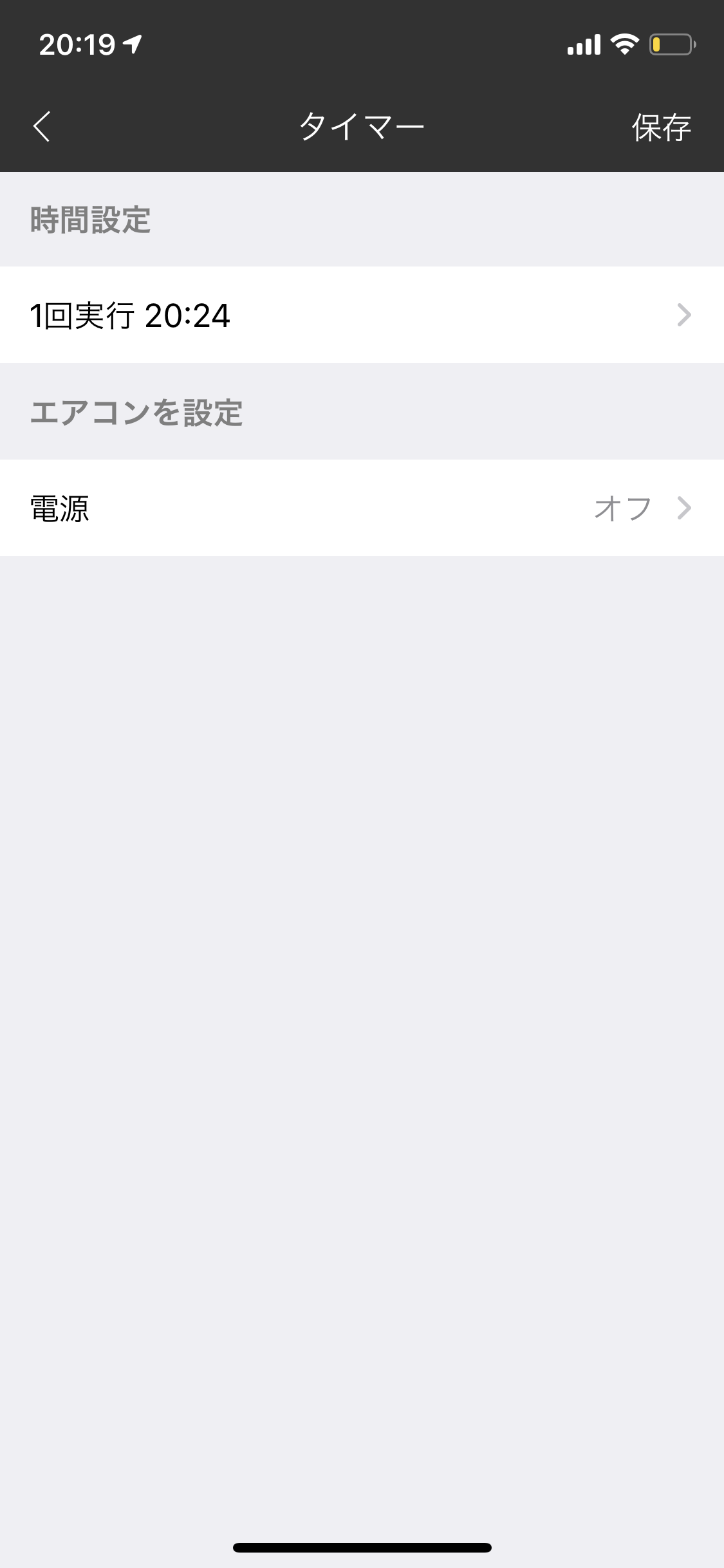This screenshot has width=724, height=1568.
Task: Open the 1回実行 20:24 time setting
Action: click(362, 315)
